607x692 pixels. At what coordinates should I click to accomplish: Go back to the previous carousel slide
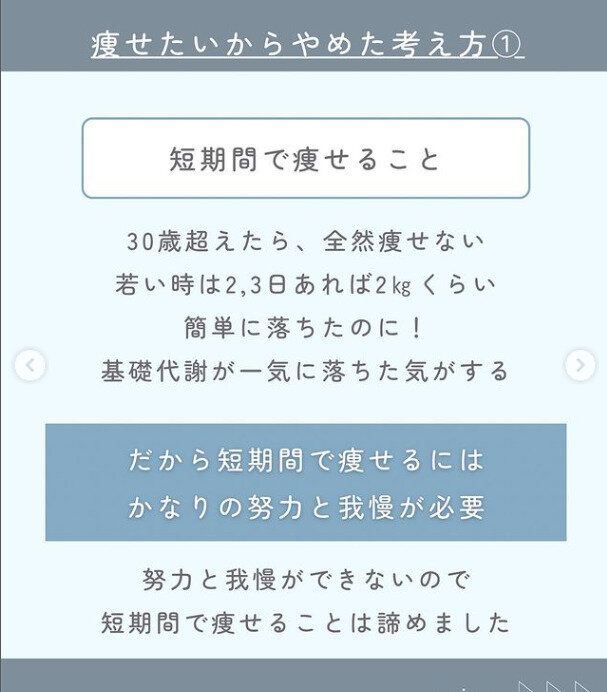click(29, 366)
